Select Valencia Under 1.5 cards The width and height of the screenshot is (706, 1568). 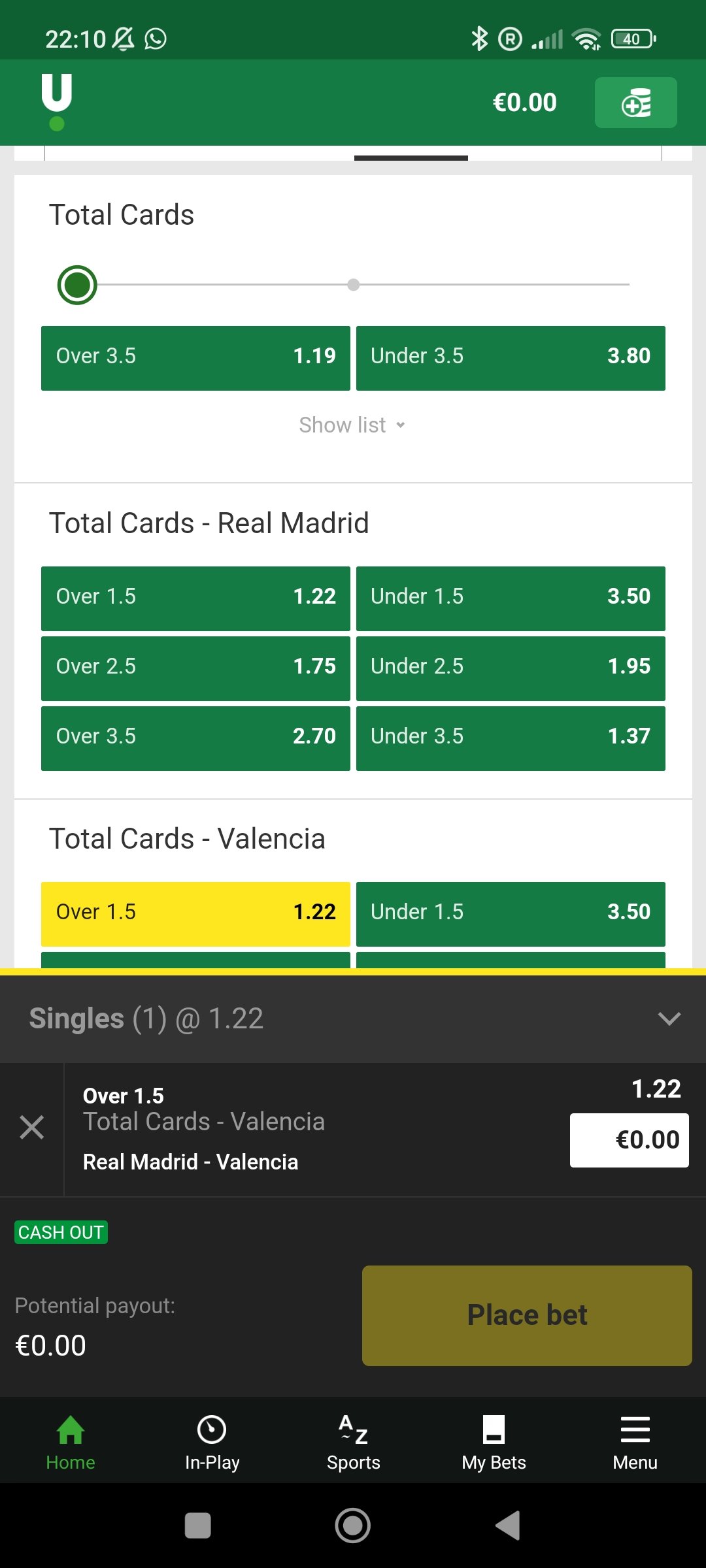511,914
